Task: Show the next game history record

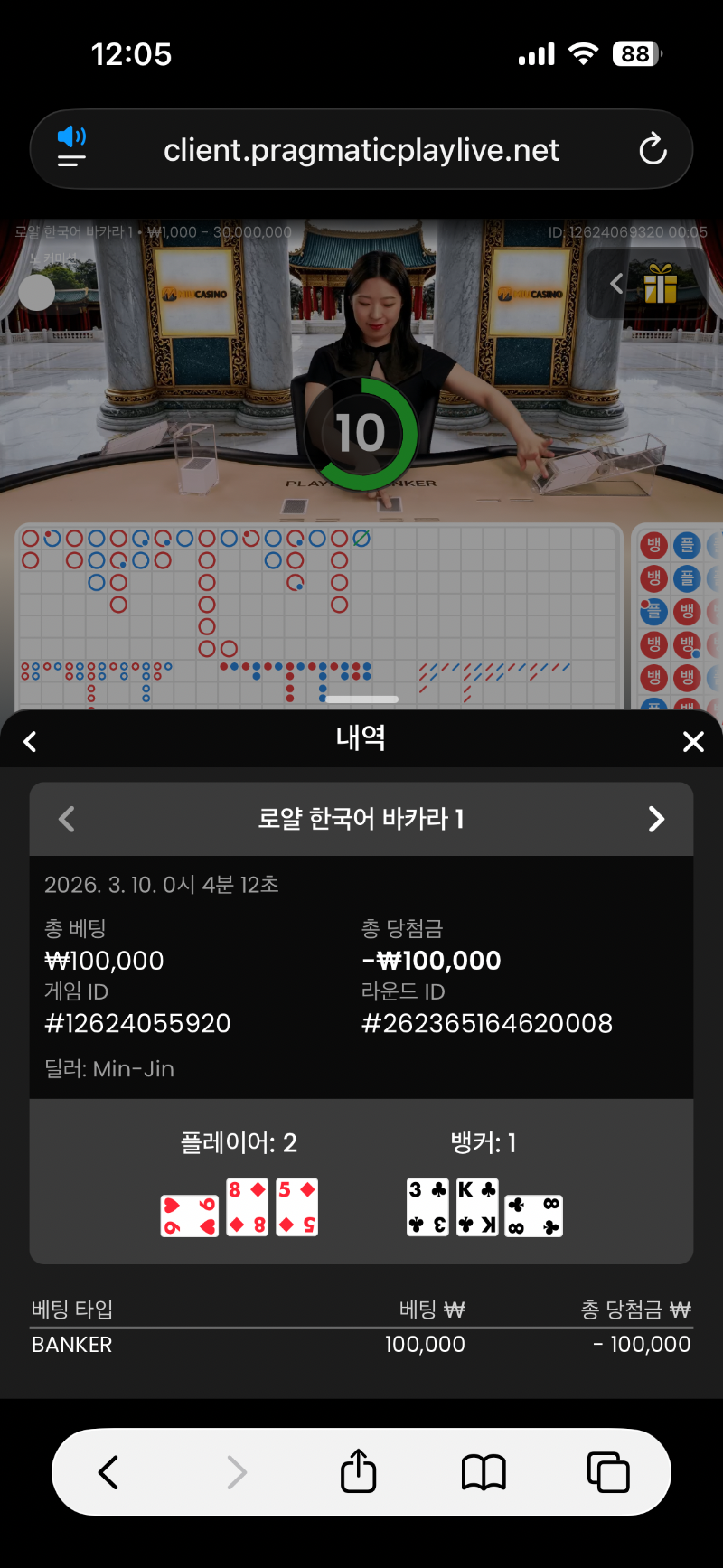Action: point(656,819)
